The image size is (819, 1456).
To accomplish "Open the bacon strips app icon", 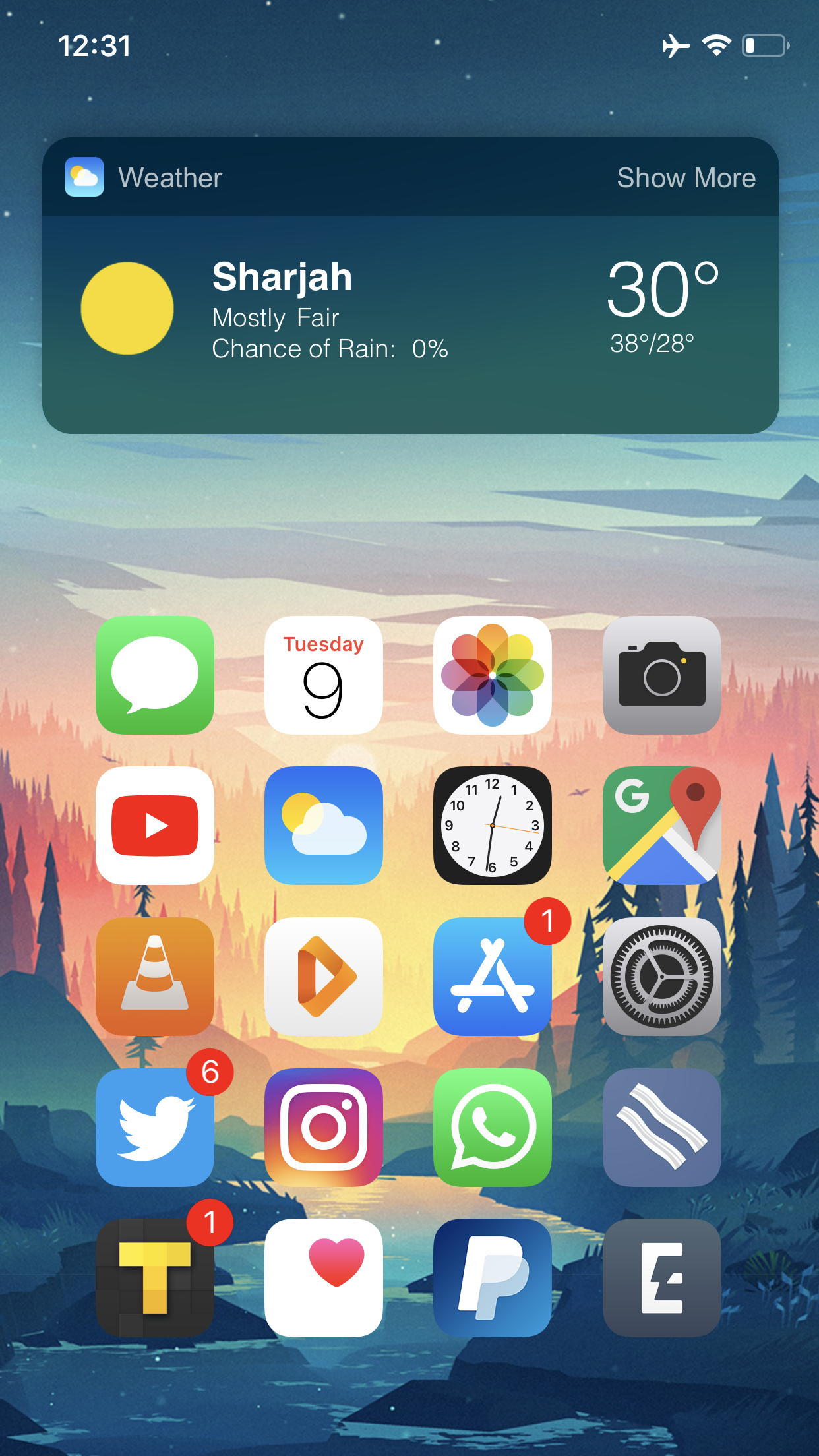I will [x=661, y=1128].
